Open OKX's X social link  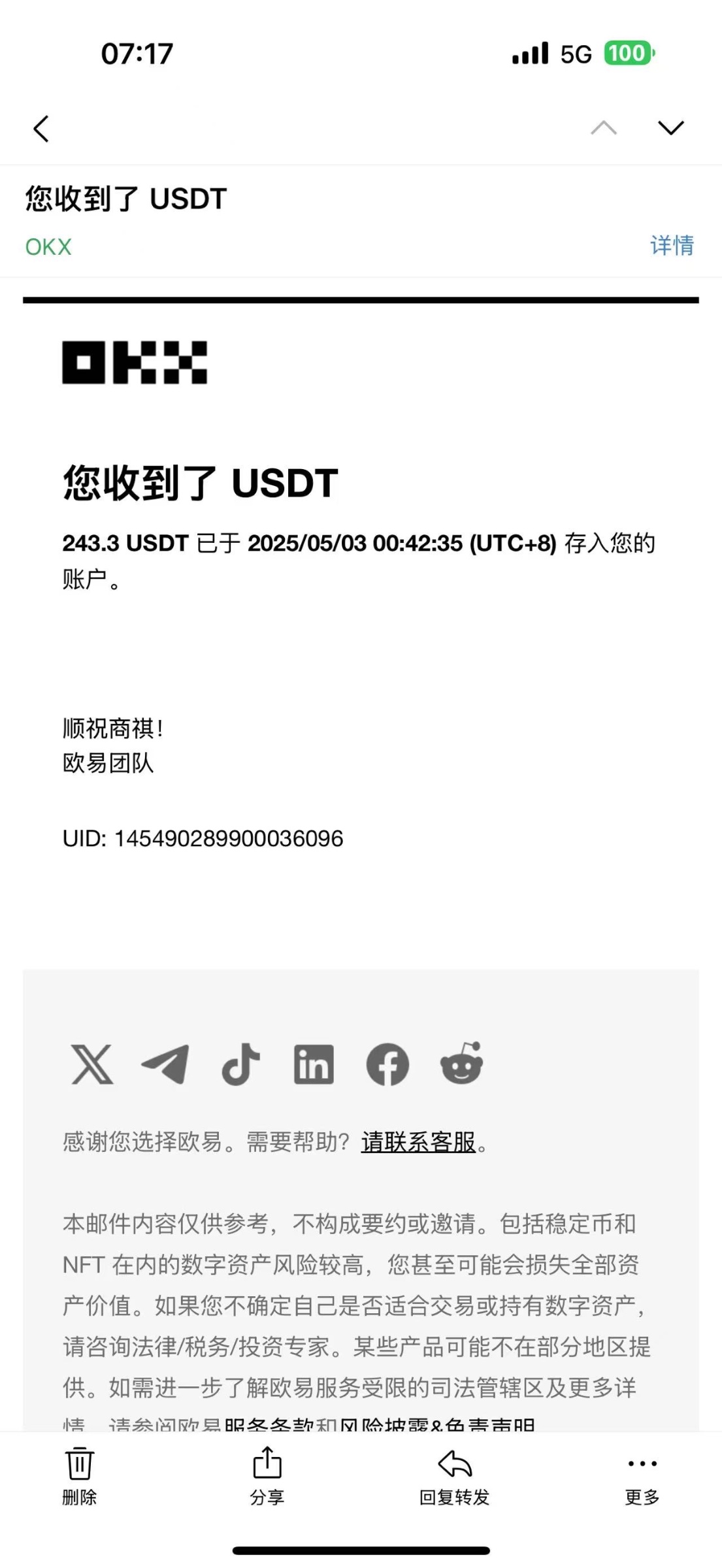pos(91,1064)
